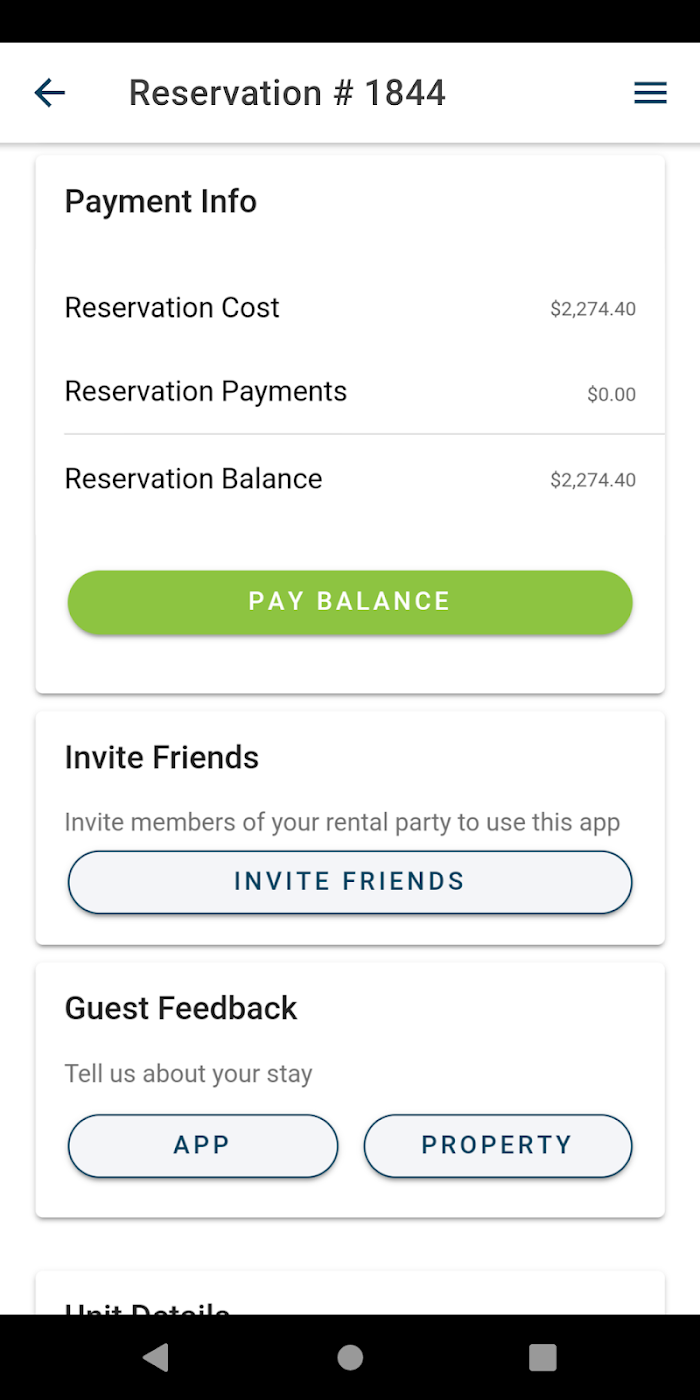Give feedback about the Property
The width and height of the screenshot is (700, 1400).
[x=497, y=1145]
